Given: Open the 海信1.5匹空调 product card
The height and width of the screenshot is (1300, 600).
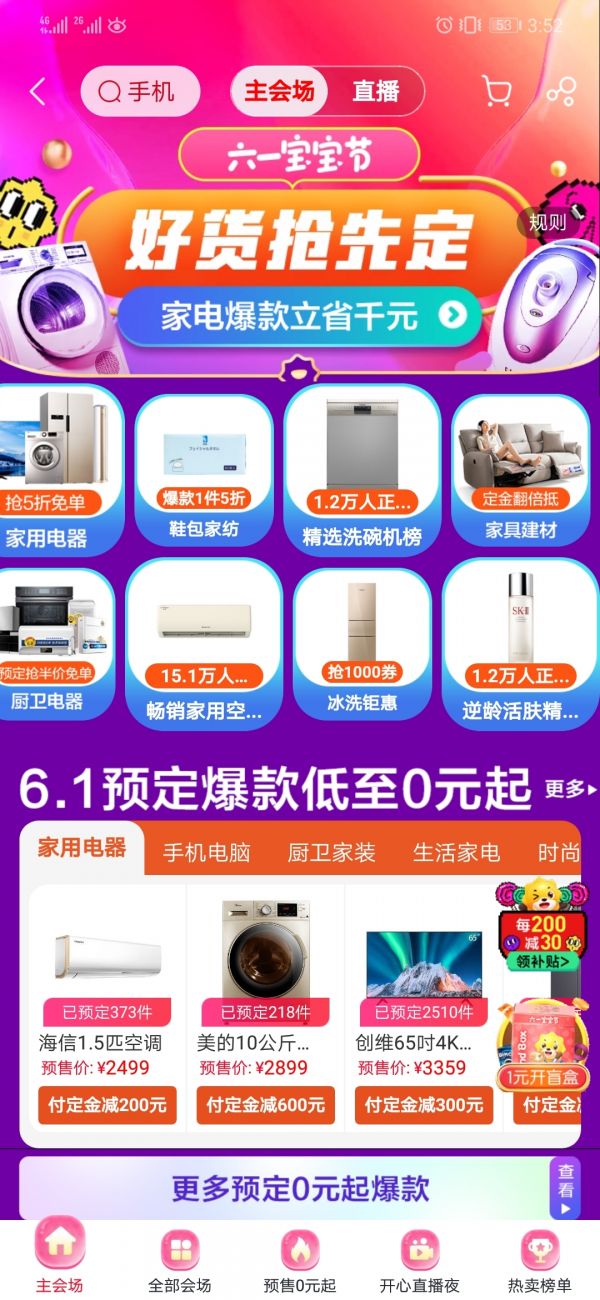Looking at the screenshot, I should [x=104, y=990].
